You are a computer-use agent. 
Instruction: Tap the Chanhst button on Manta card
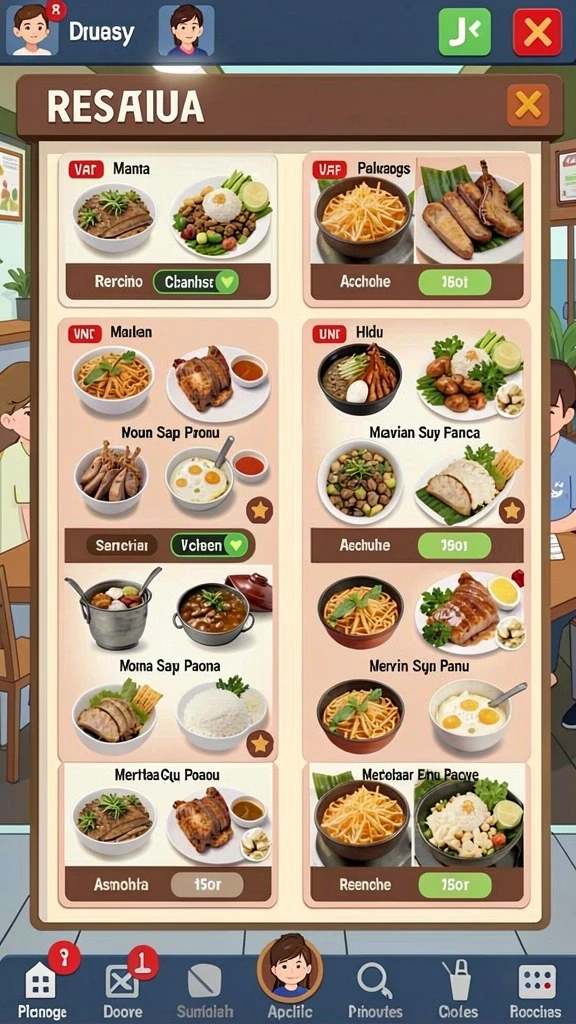(196, 281)
